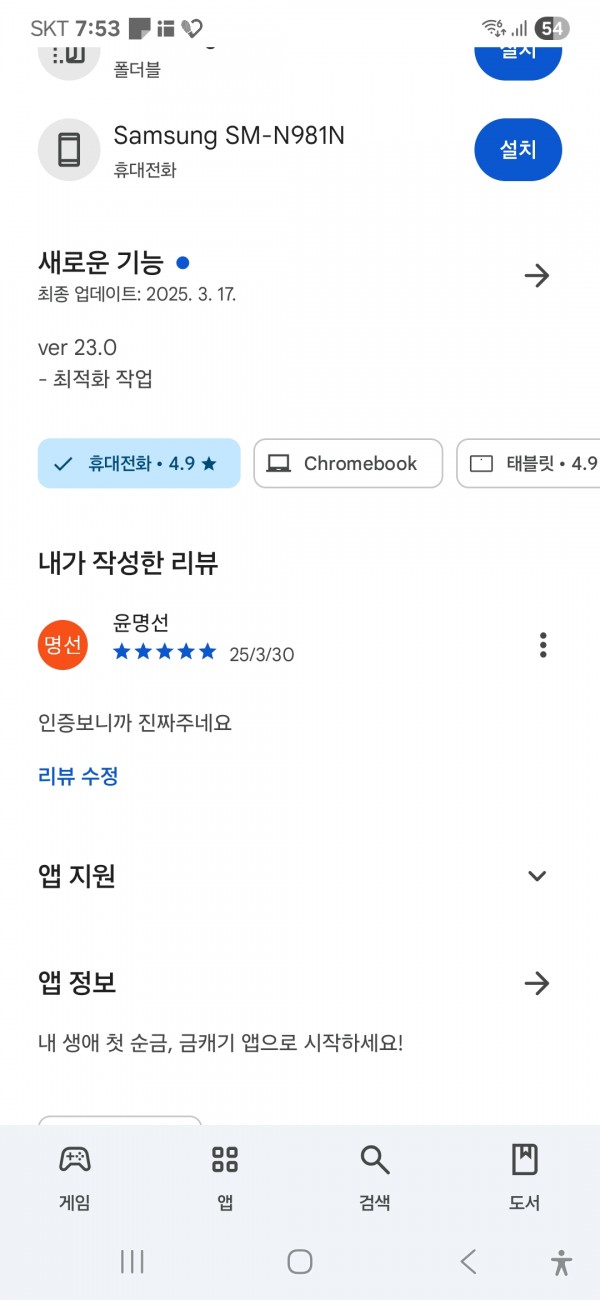The width and height of the screenshot is (600, 1300).
Task: Select the 태블릿 rating chip
Action: click(528, 463)
